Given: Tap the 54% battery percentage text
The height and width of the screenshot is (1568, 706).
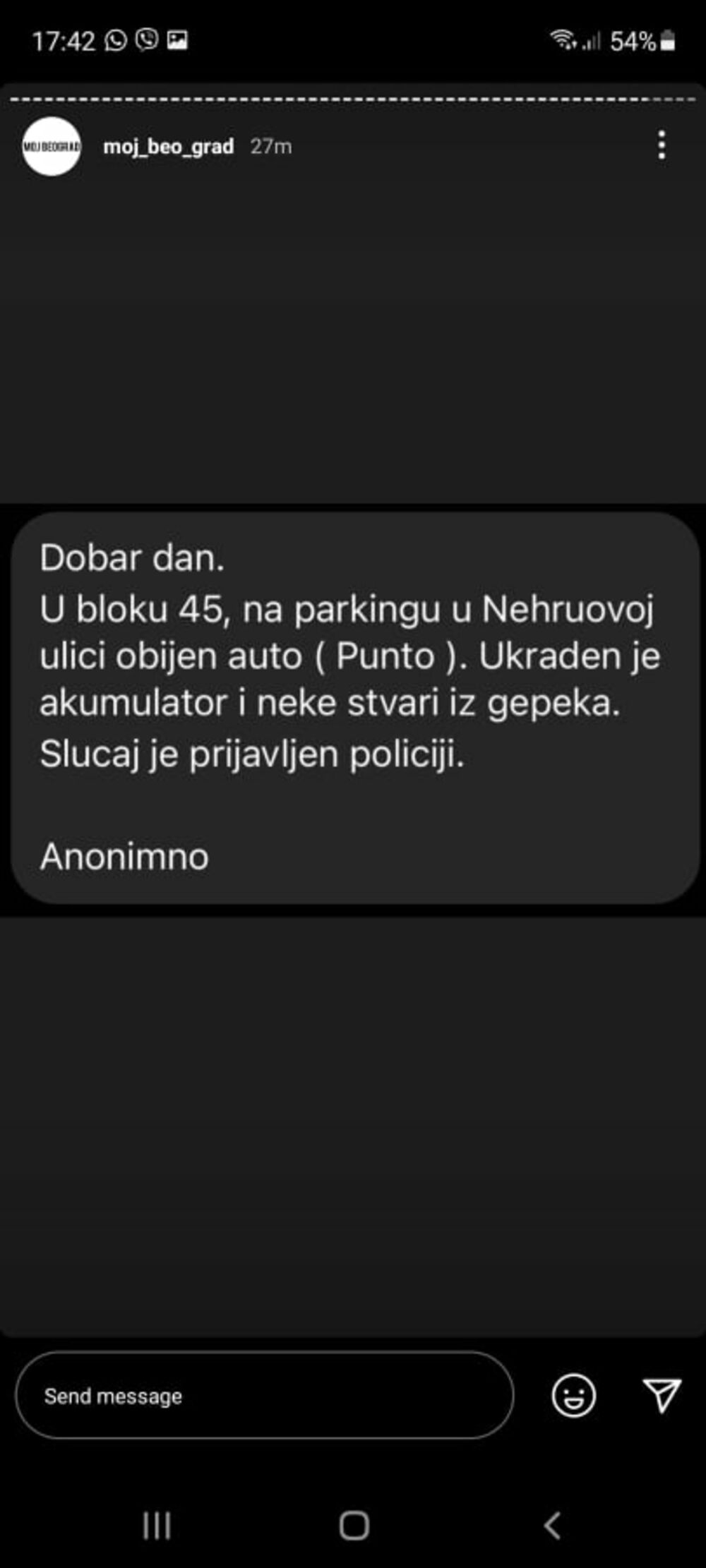Looking at the screenshot, I should pos(633,40).
